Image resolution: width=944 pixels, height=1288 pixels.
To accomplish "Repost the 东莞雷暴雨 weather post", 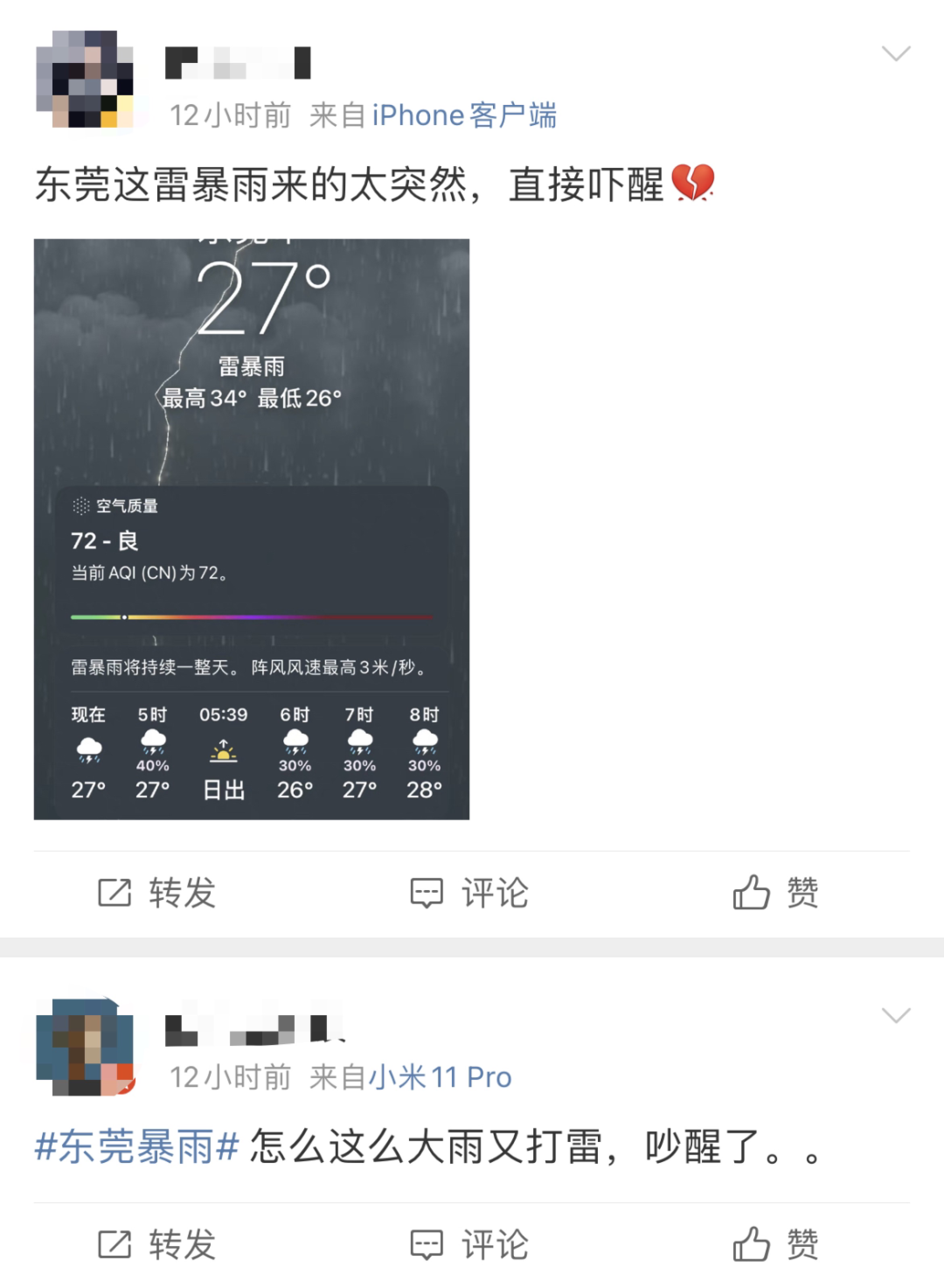I will coord(157,893).
